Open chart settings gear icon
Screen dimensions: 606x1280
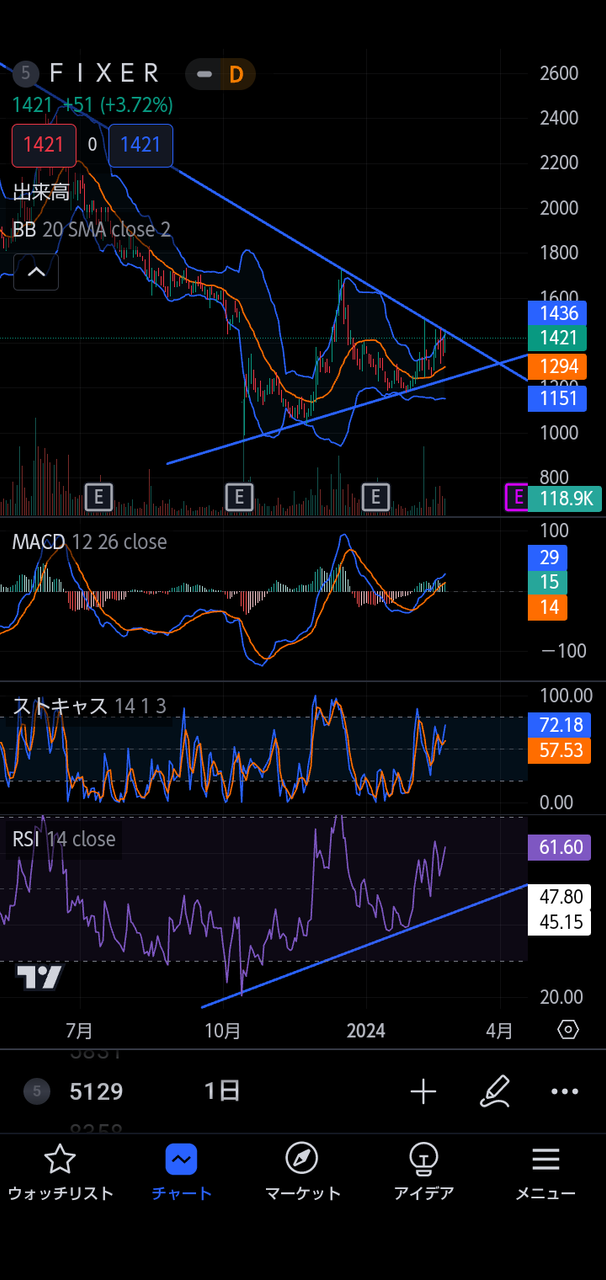tap(568, 1029)
